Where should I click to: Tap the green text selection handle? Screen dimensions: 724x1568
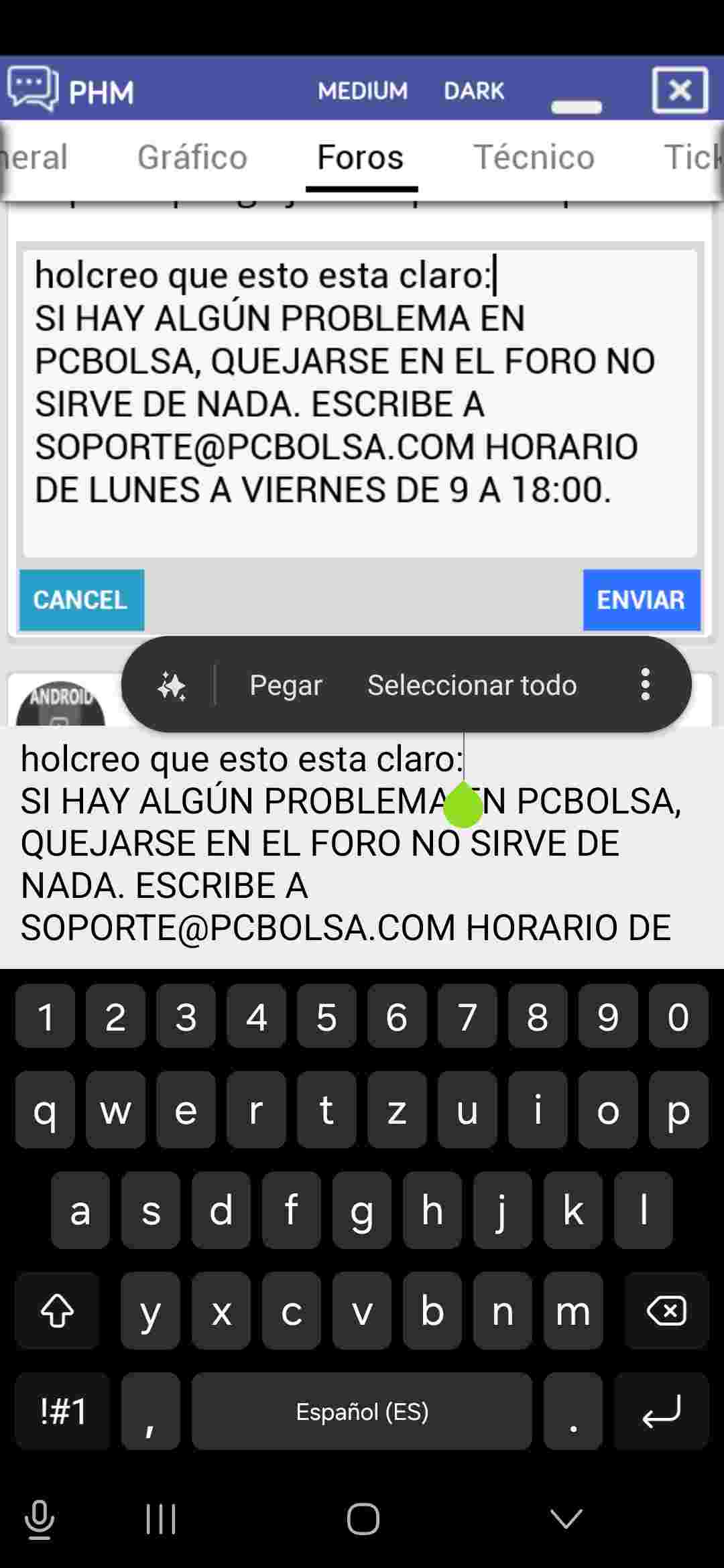(464, 809)
